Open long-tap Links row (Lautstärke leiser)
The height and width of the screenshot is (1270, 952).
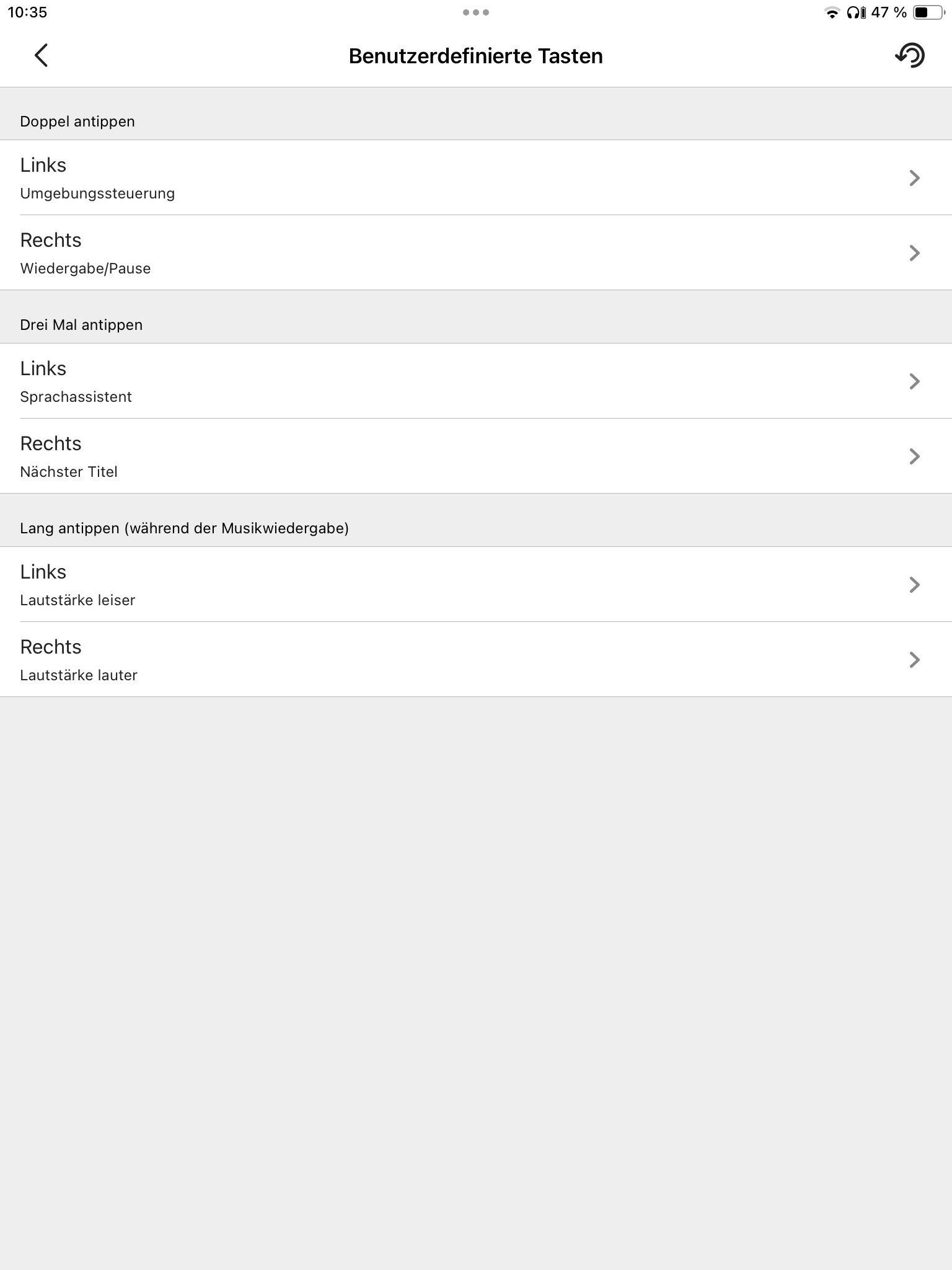(x=476, y=585)
